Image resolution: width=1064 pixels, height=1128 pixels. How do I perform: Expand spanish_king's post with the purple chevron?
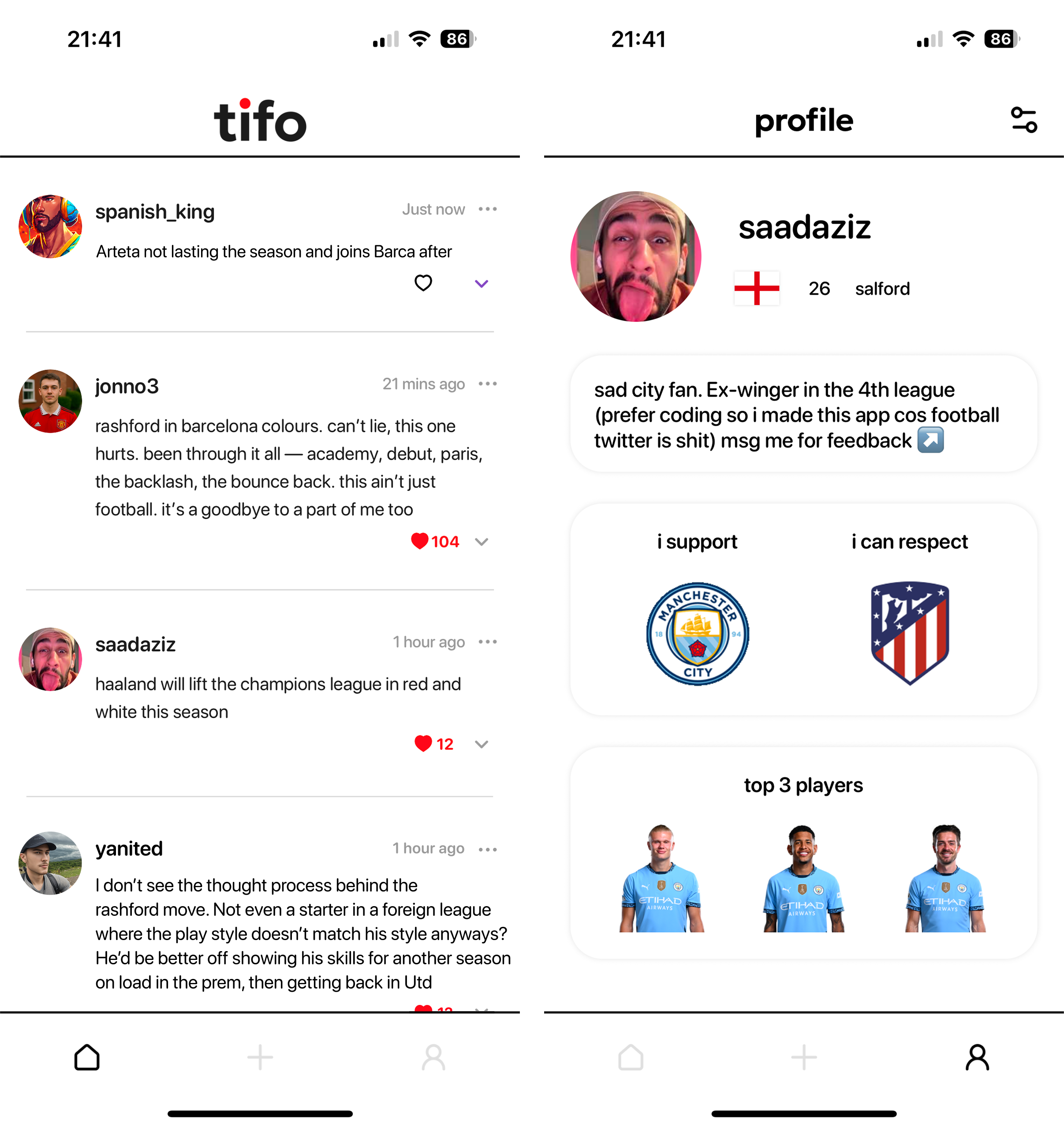[481, 284]
